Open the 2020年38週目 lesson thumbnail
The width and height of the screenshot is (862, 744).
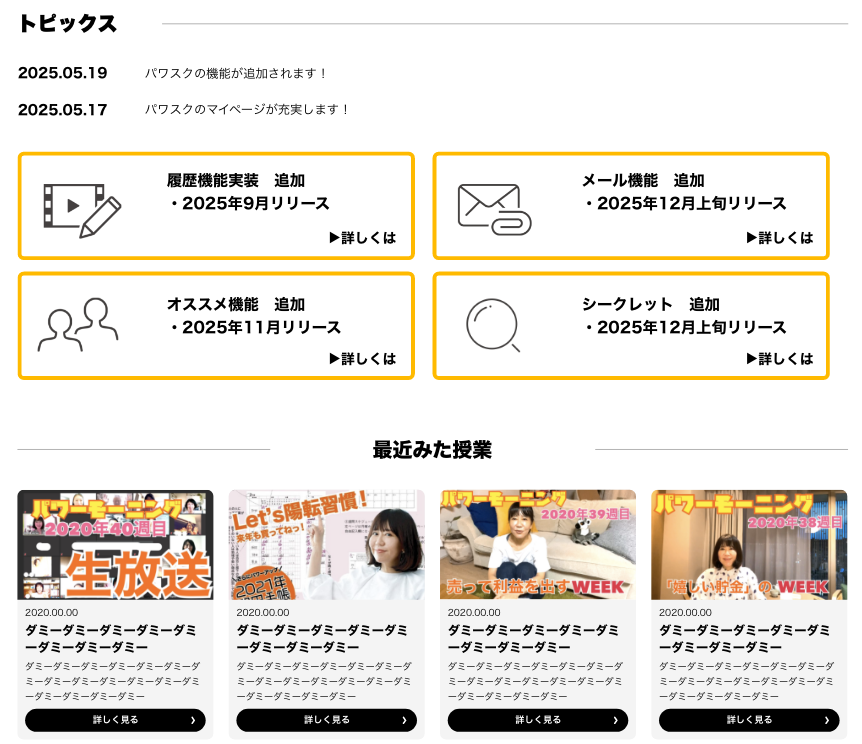click(x=749, y=544)
